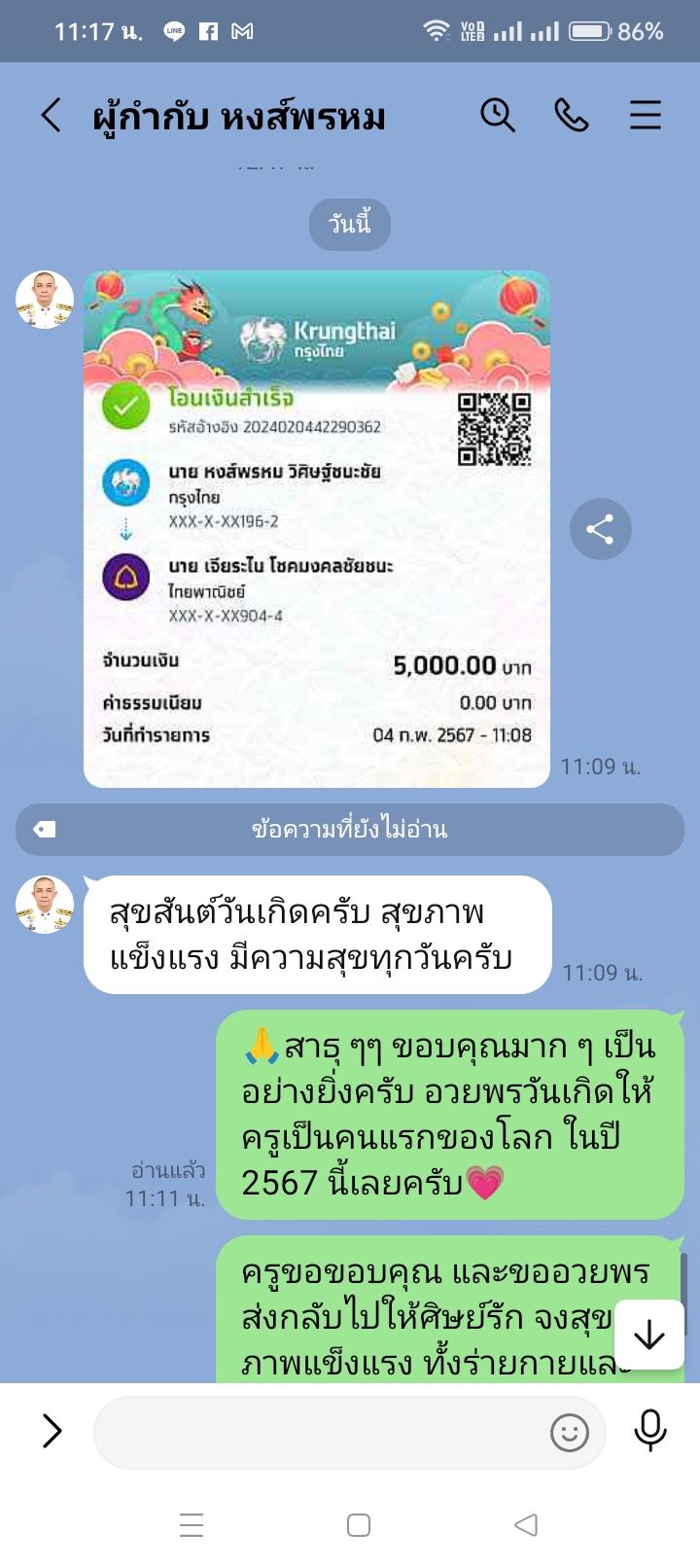Screen dimensions: 700x1568
Task: View sender's profile beside the slip image
Action: [45, 299]
